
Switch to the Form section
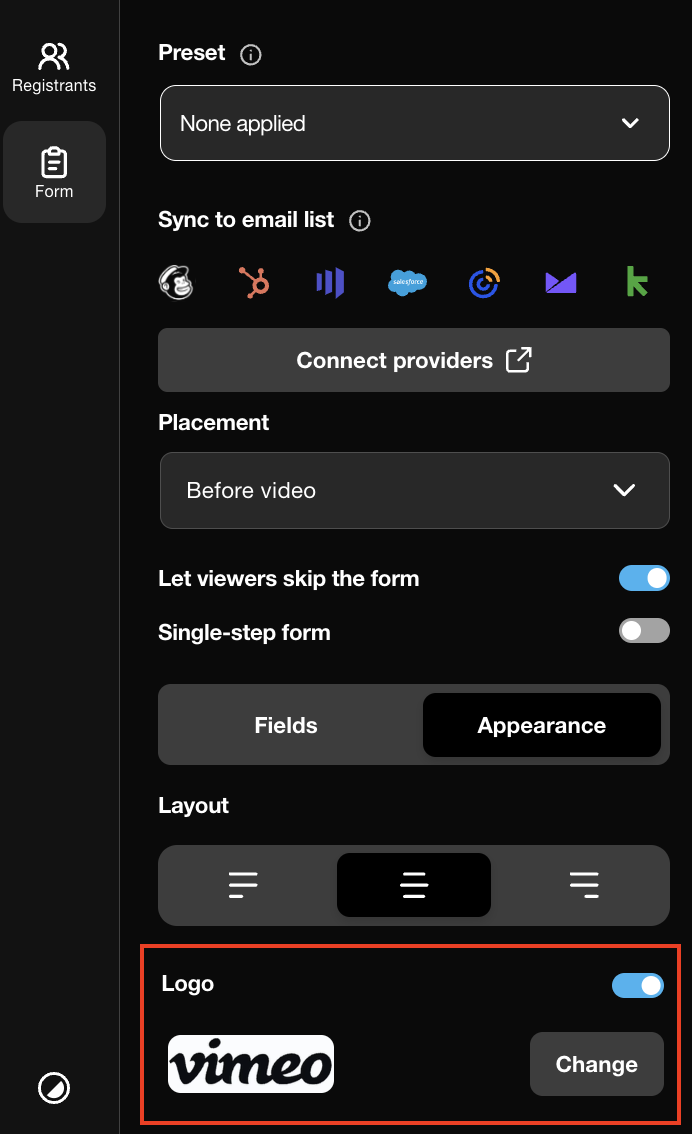54,172
